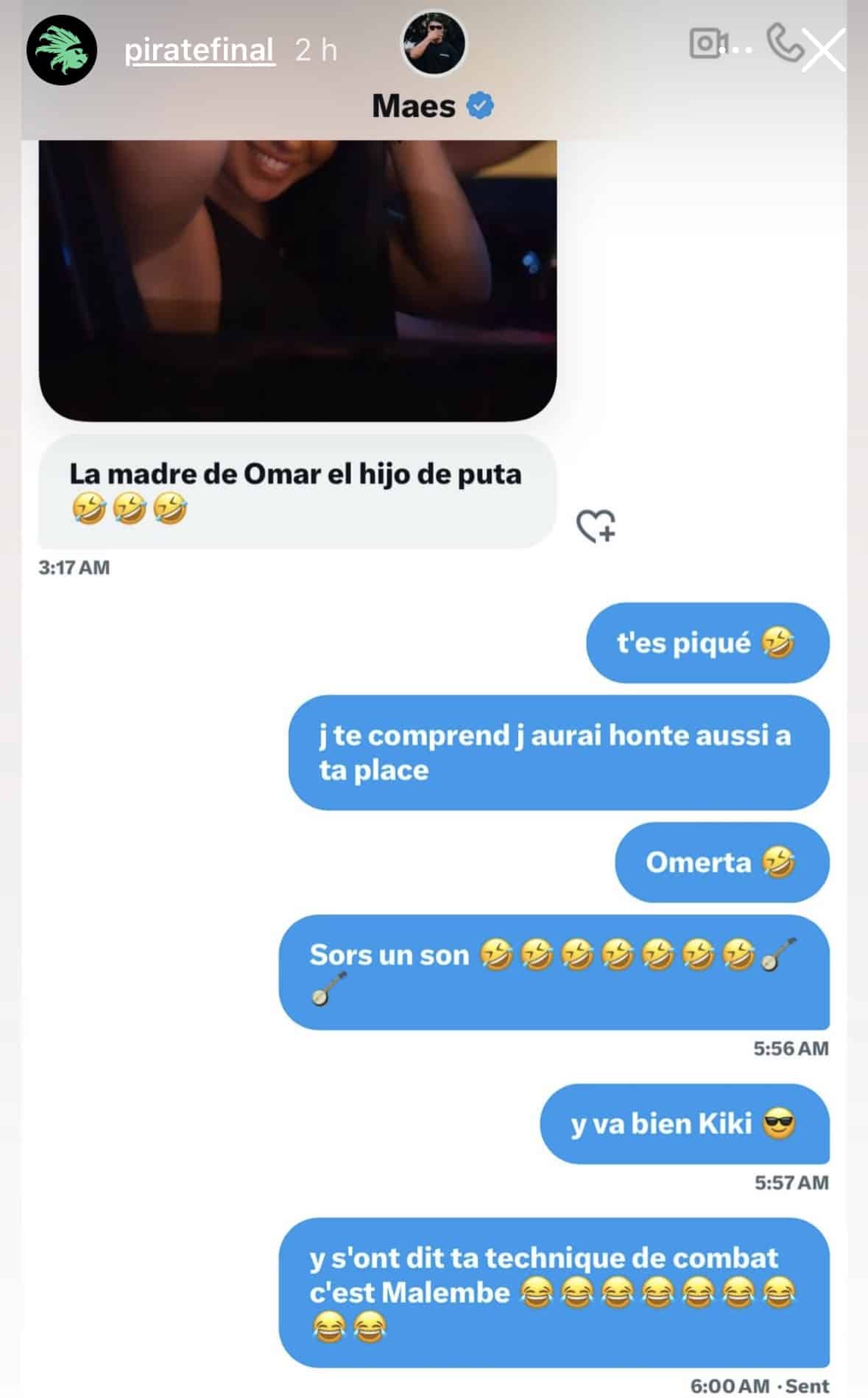
Task: Open the piratefinal username link
Action: 200,50
